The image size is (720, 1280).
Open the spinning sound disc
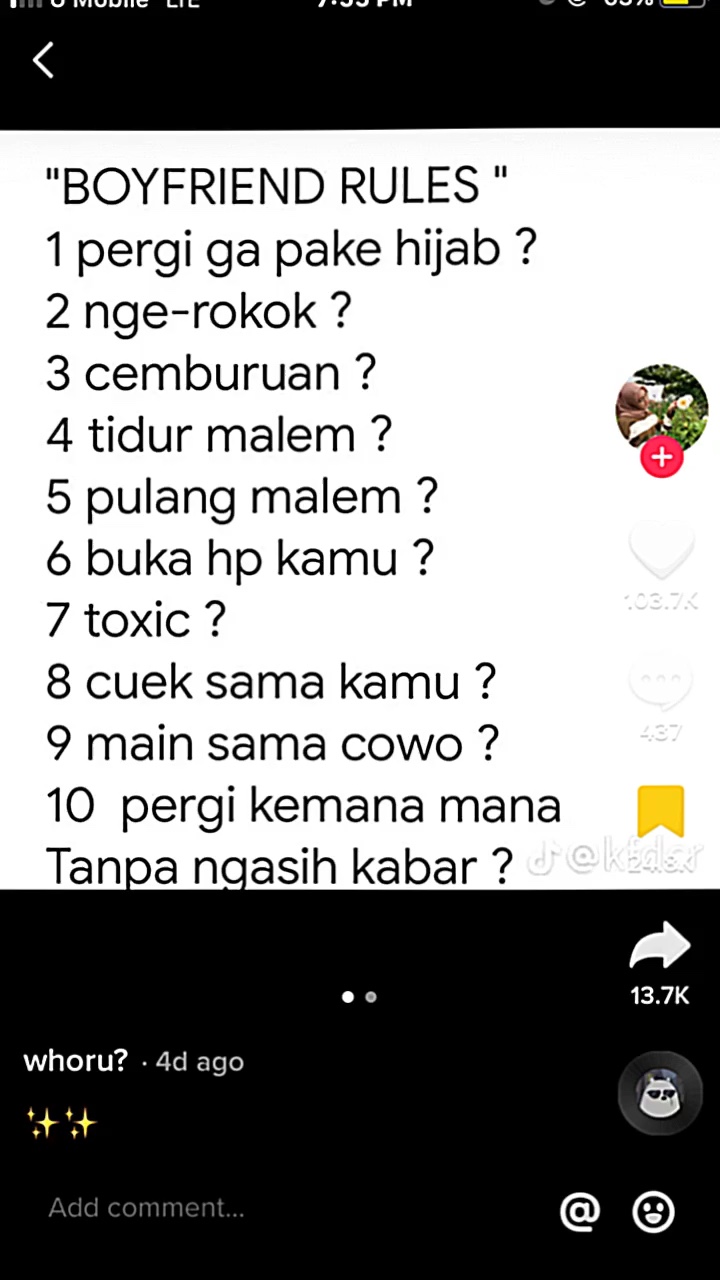coord(660,1093)
